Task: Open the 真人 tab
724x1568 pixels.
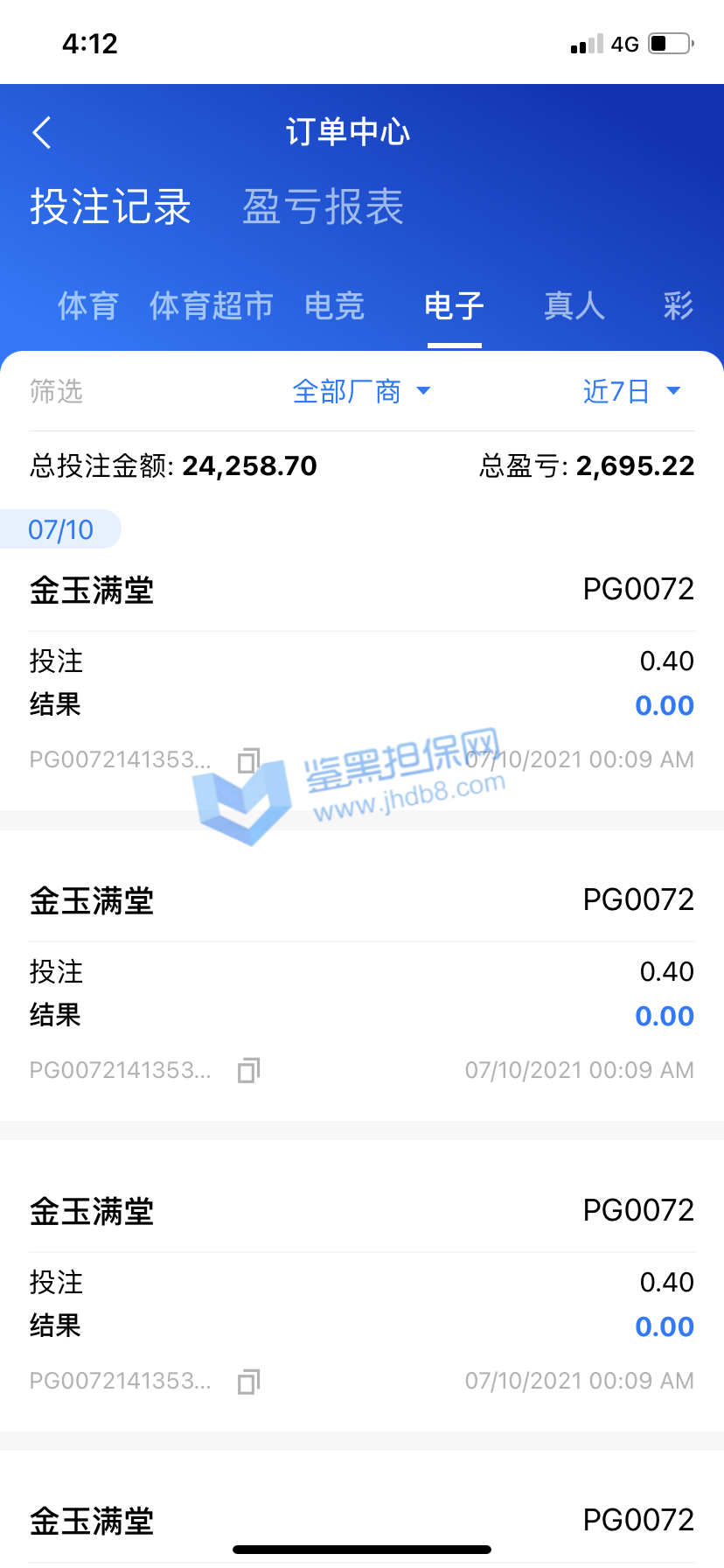Action: [x=574, y=306]
